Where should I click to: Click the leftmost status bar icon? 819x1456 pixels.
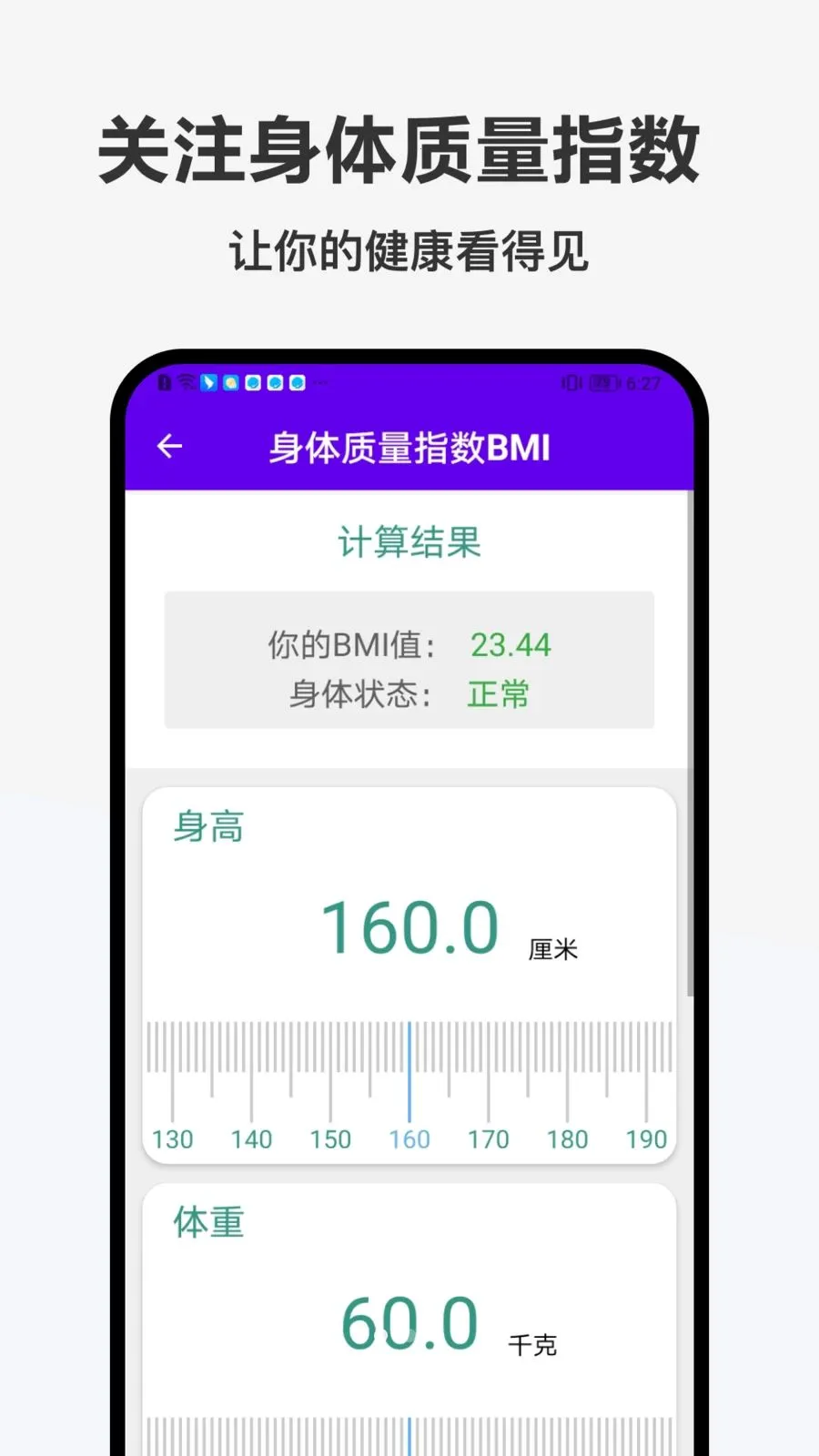pos(166,382)
